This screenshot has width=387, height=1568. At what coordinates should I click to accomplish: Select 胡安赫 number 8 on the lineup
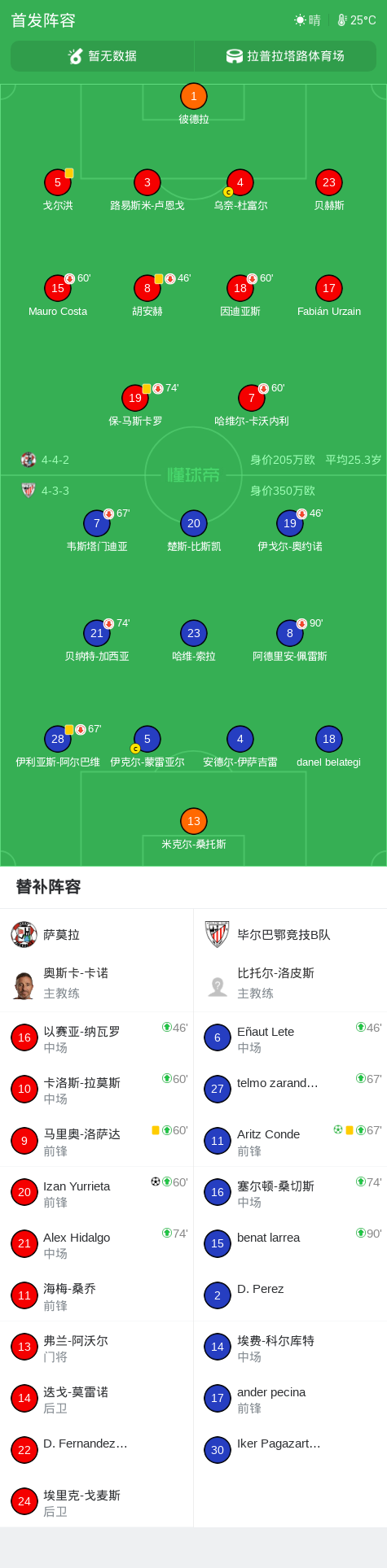147,296
